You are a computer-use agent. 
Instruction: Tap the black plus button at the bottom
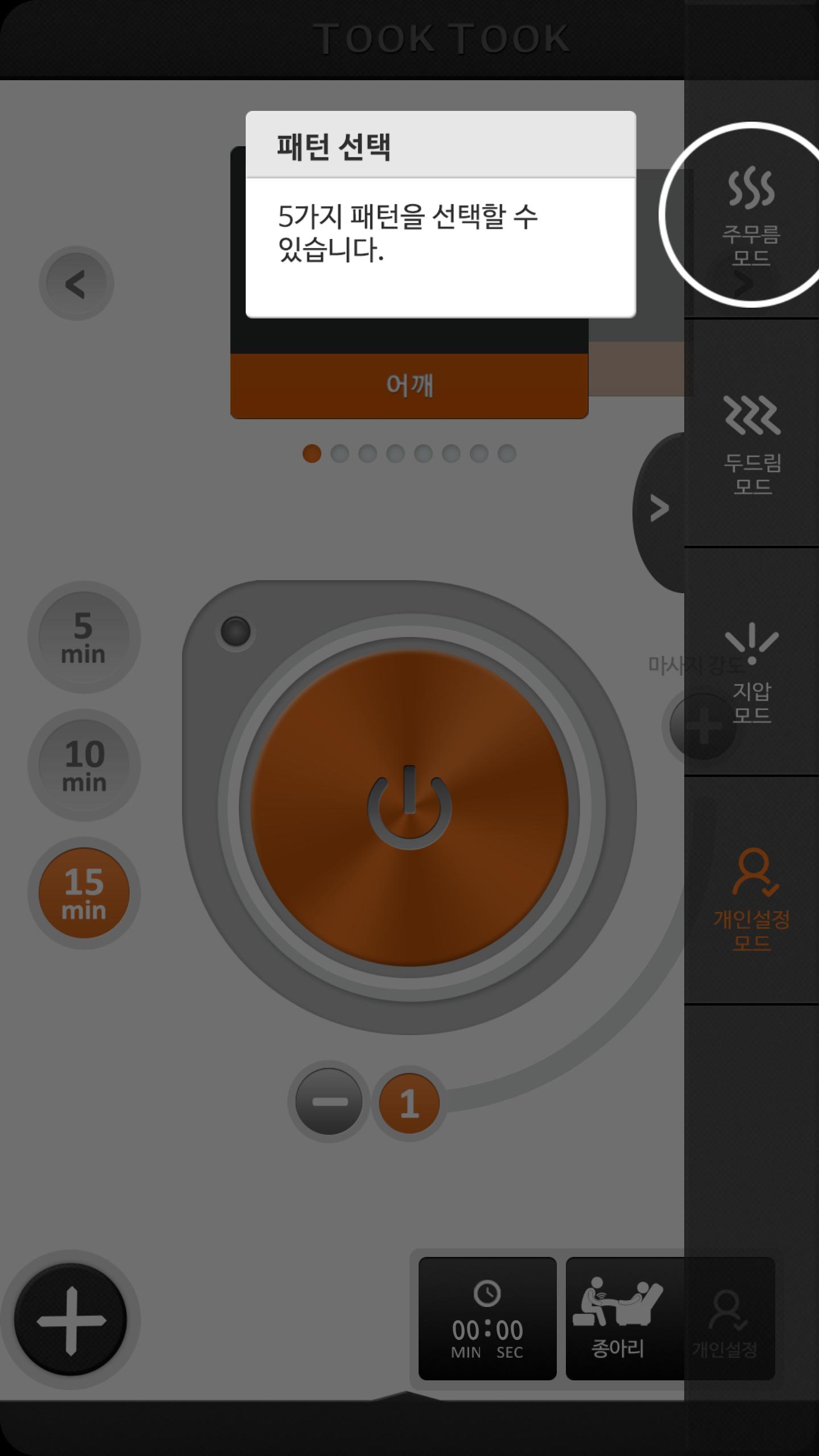pos(71,1320)
